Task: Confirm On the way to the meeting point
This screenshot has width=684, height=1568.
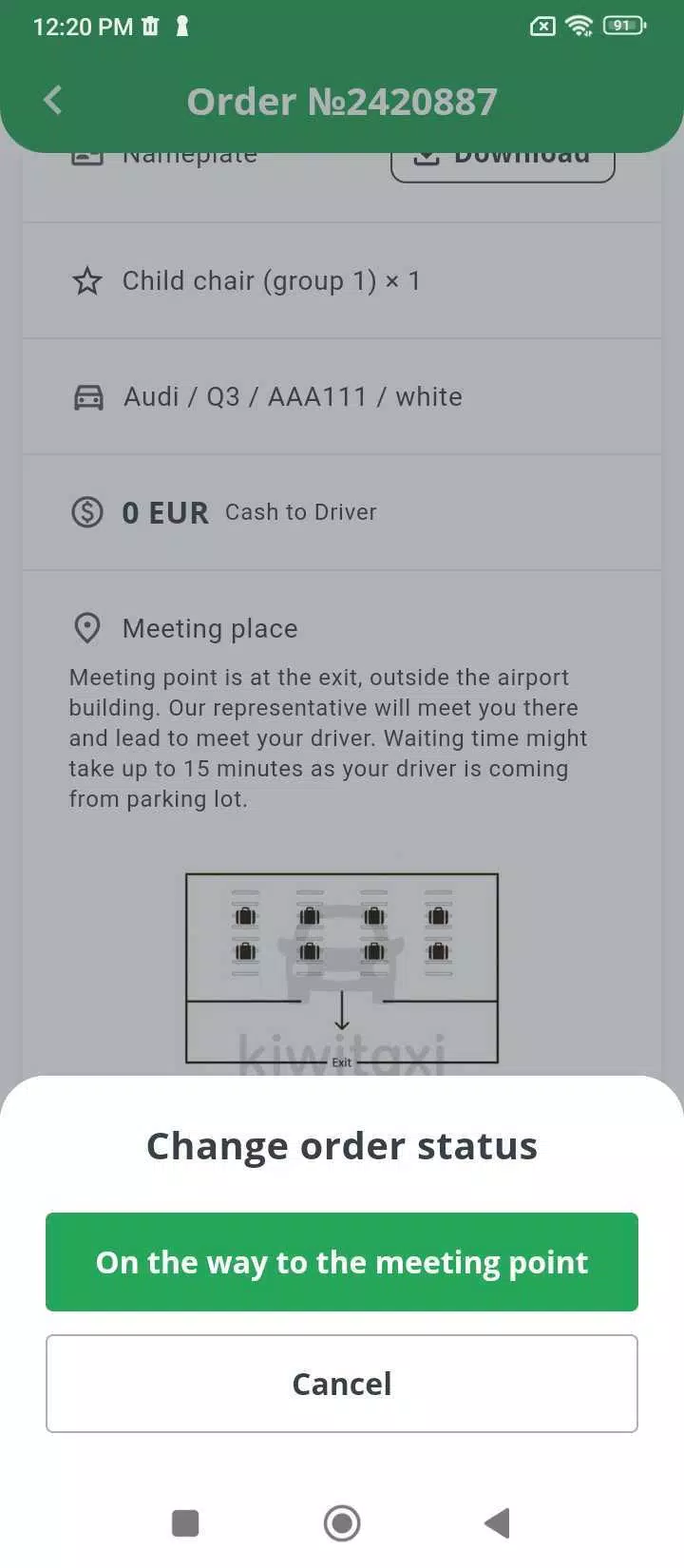Action: point(342,1262)
